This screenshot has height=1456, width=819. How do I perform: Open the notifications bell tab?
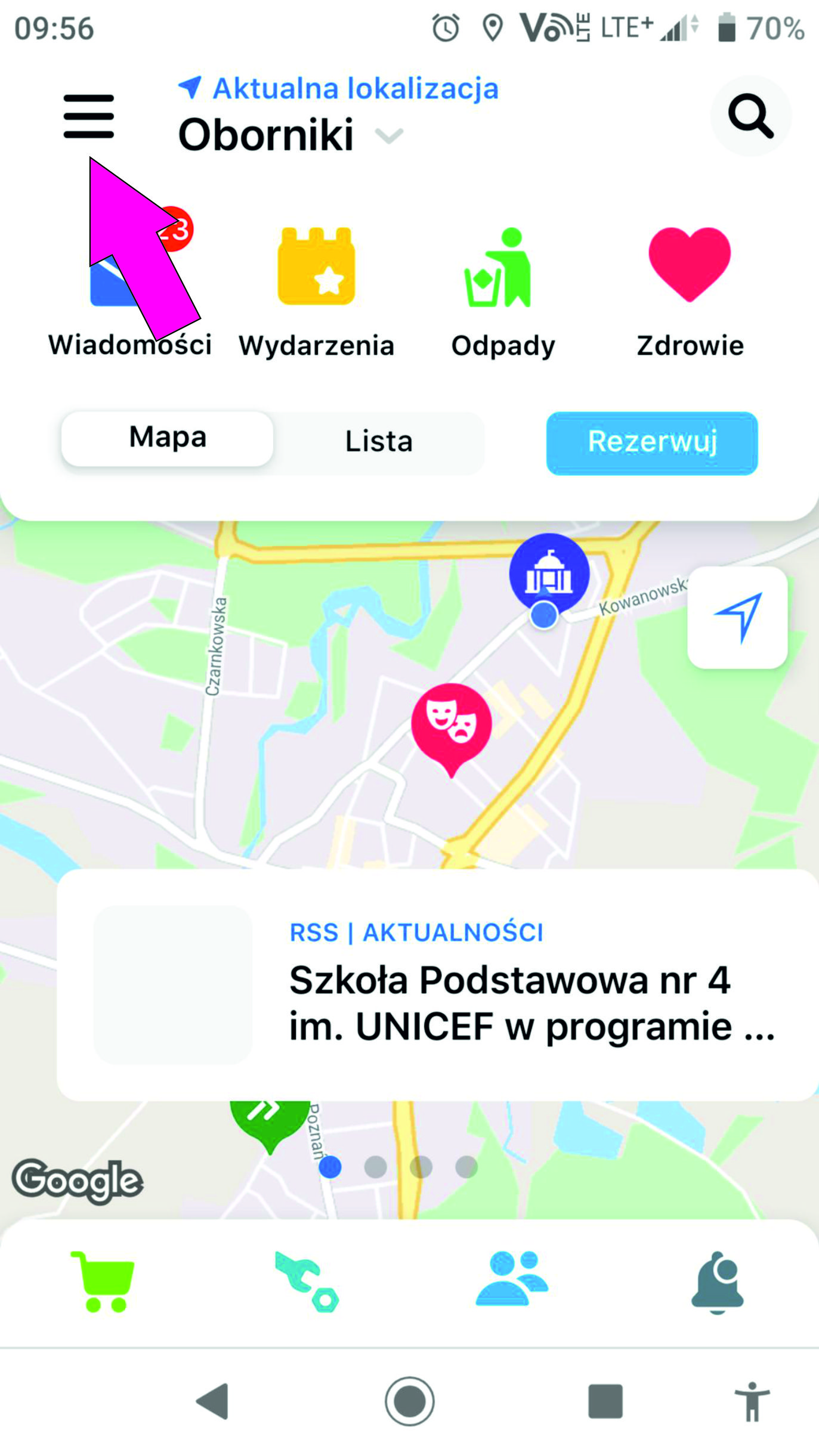717,1282
